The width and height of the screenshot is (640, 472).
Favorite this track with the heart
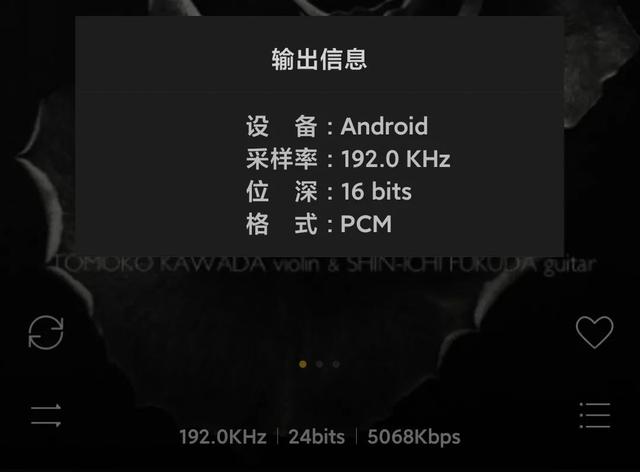click(594, 332)
